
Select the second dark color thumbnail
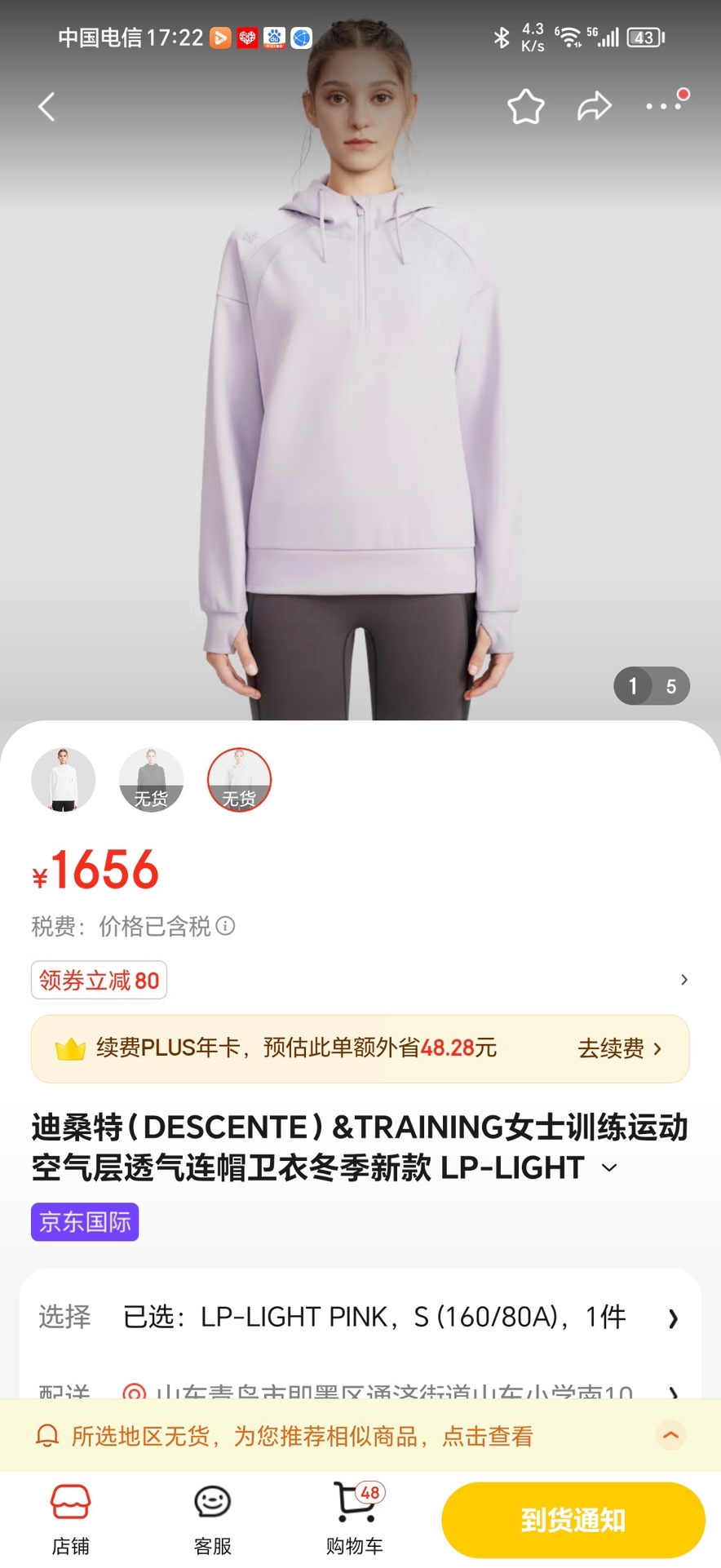(x=152, y=780)
